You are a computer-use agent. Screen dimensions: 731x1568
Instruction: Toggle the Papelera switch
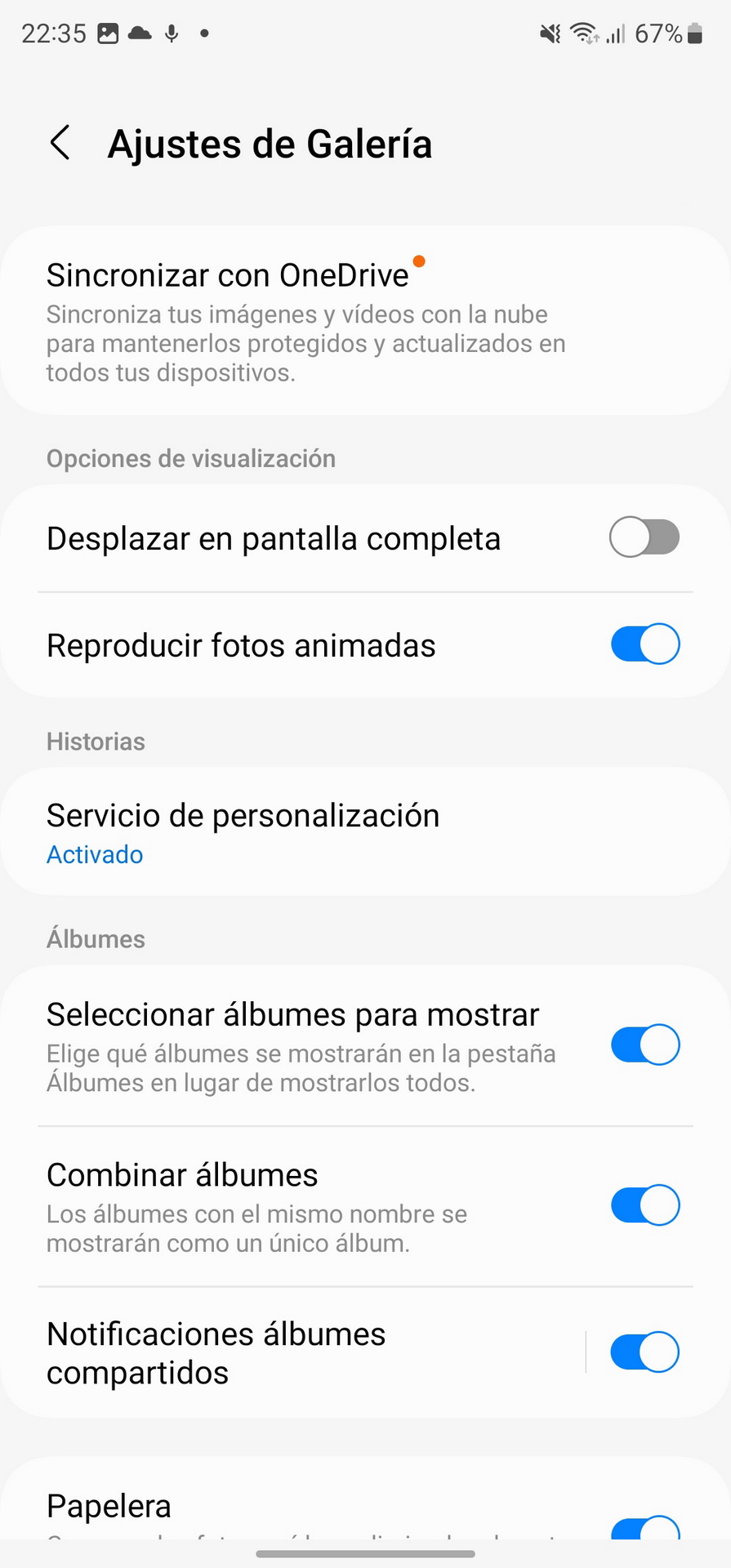tap(644, 1529)
